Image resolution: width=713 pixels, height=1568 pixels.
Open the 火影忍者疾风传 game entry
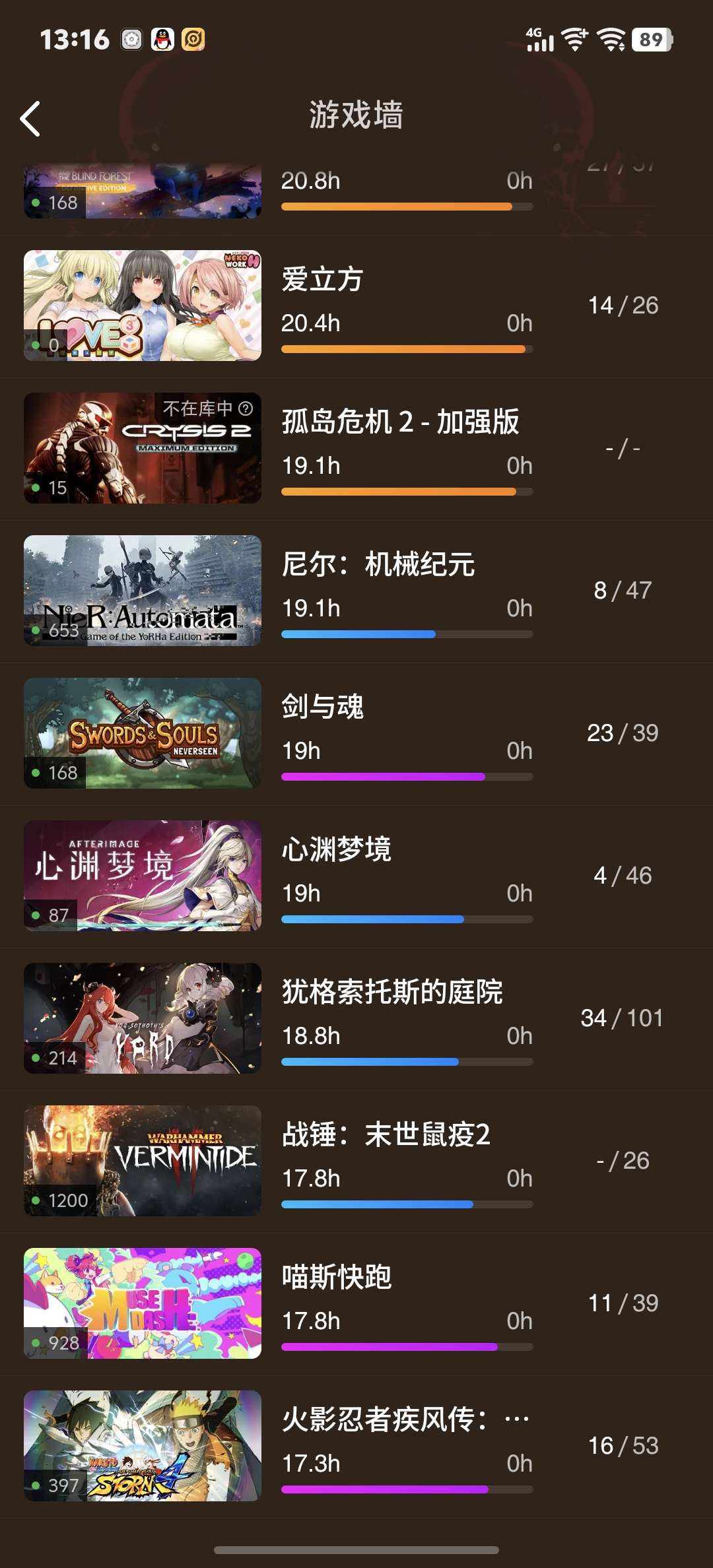356,1446
